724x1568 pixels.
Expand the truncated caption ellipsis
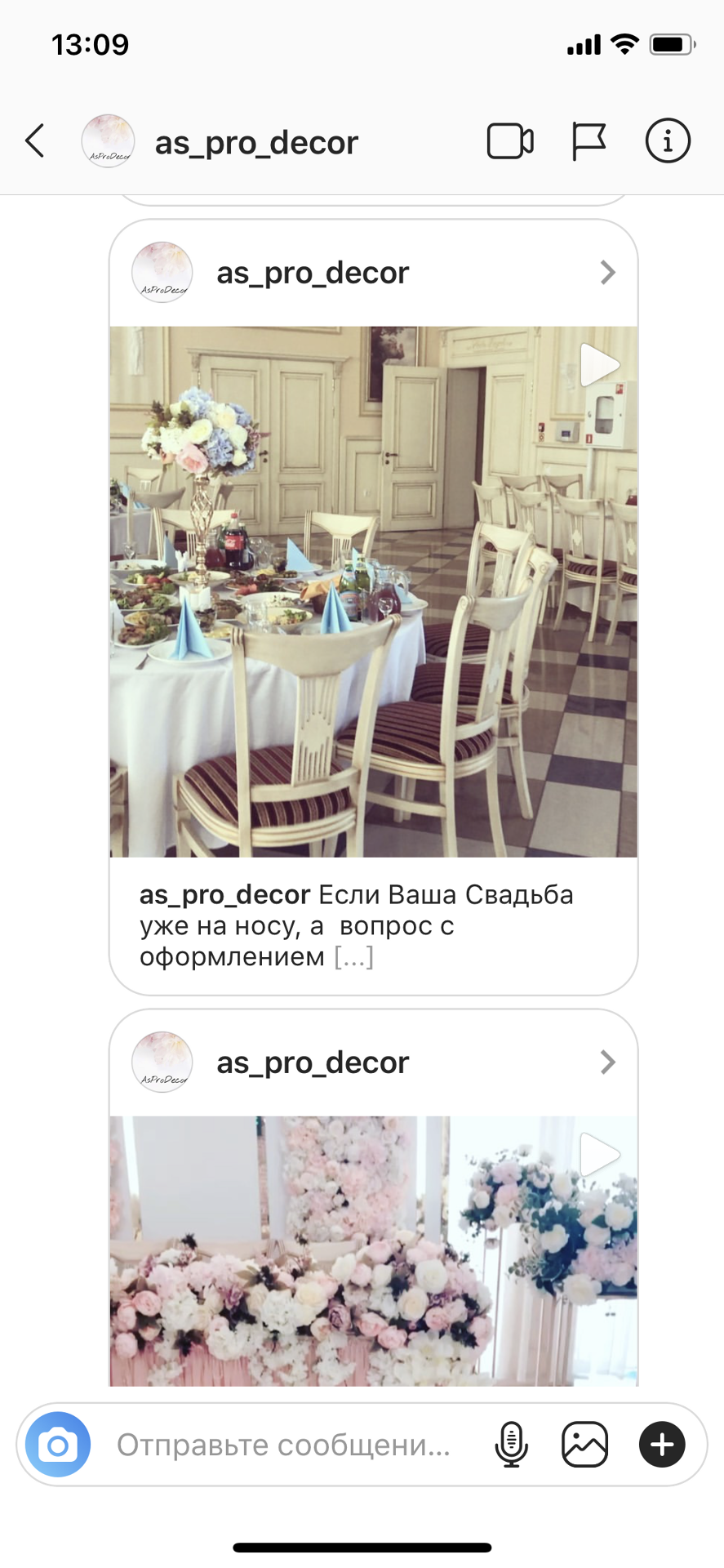353,956
